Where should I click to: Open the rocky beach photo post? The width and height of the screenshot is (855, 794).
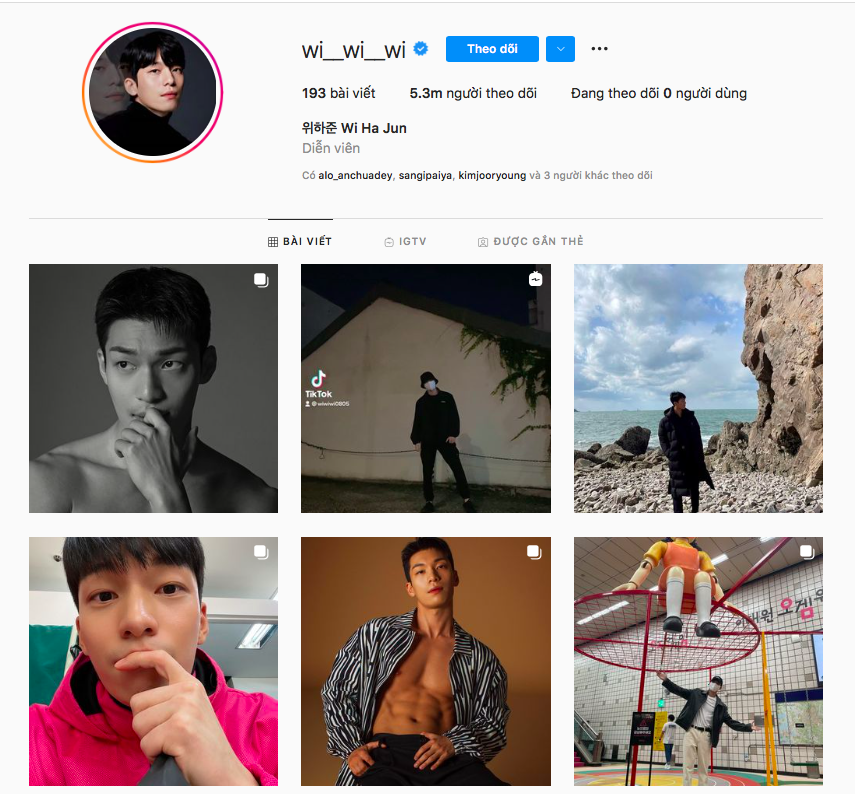[x=698, y=388]
